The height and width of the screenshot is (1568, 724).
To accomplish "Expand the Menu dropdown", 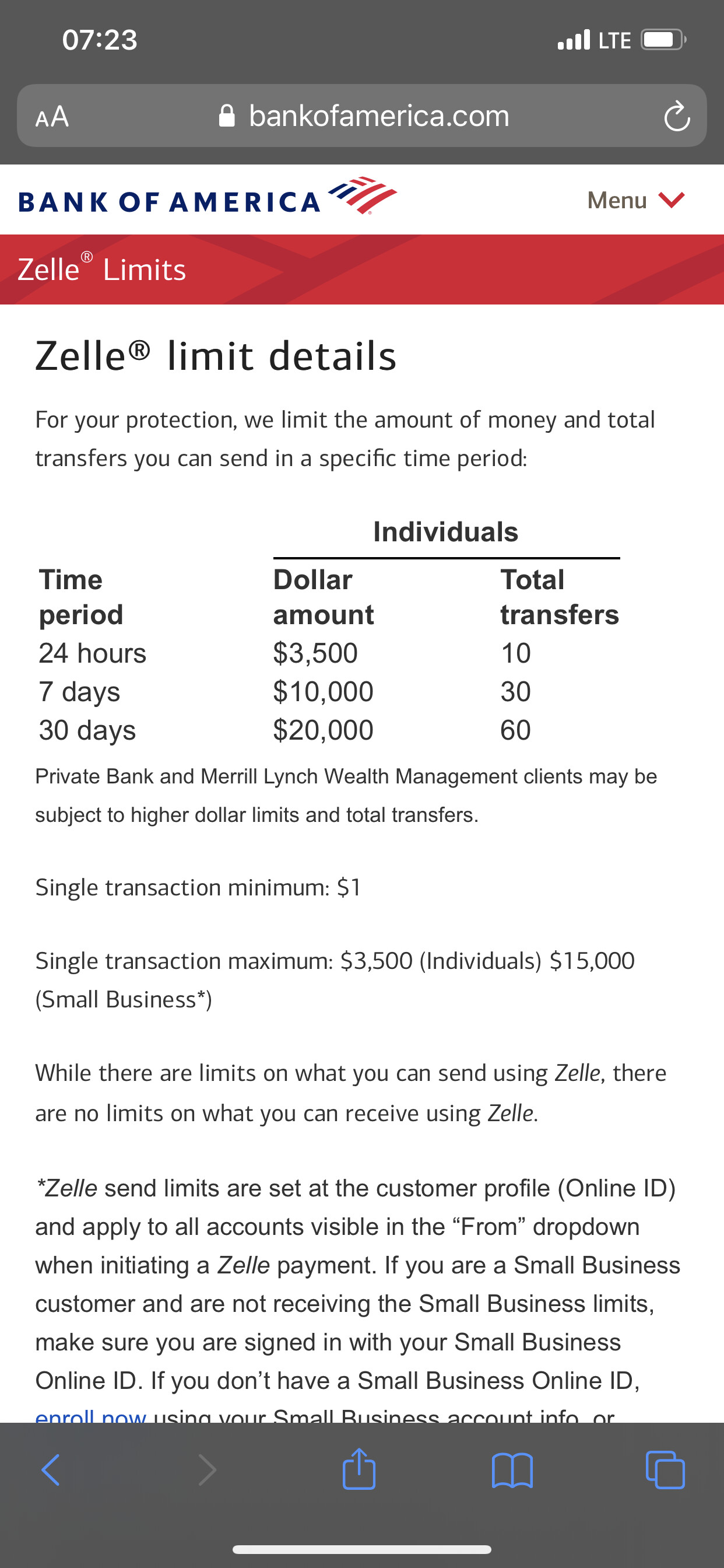I will [636, 200].
